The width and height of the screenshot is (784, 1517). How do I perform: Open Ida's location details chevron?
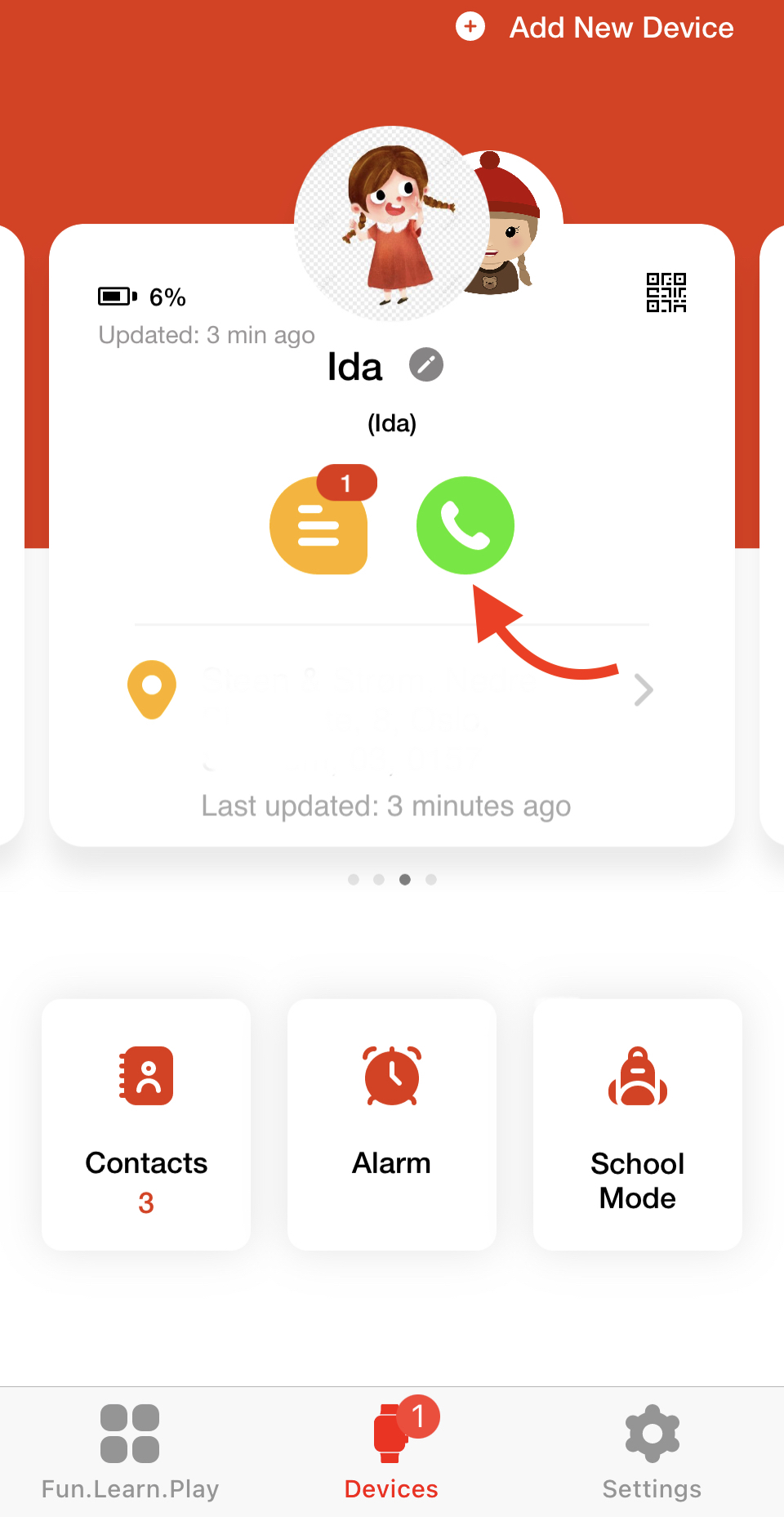644,690
